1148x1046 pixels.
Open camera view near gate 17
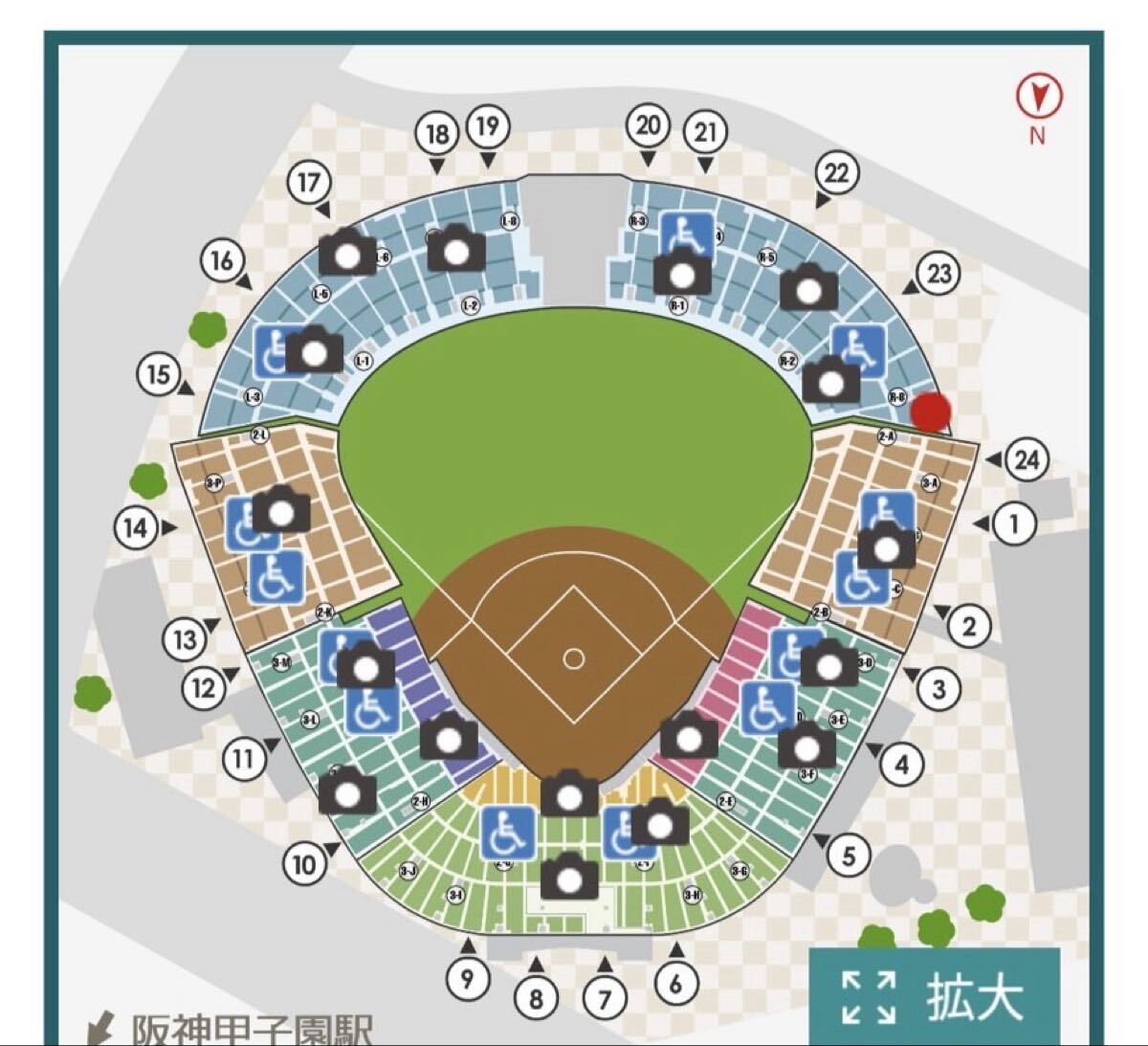pyautogui.click(x=346, y=255)
